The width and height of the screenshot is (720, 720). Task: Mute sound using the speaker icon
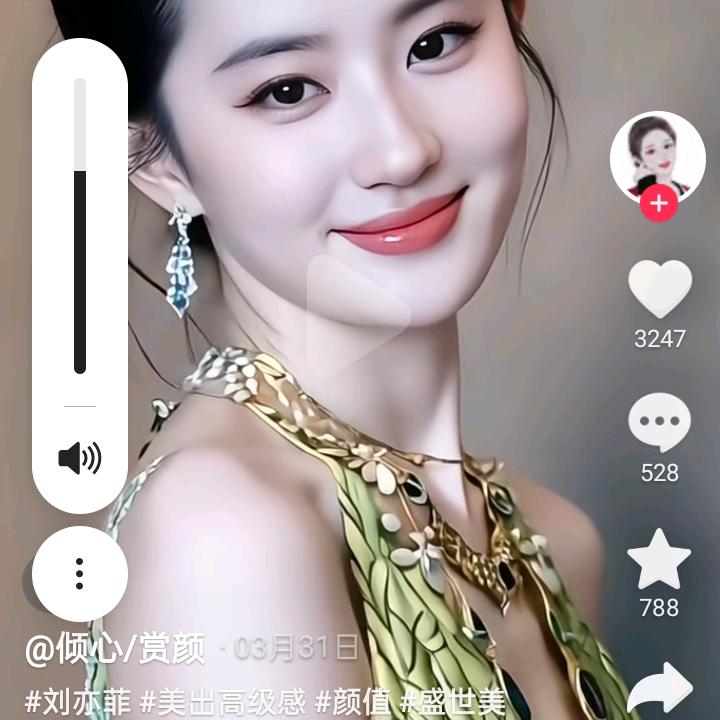79,459
